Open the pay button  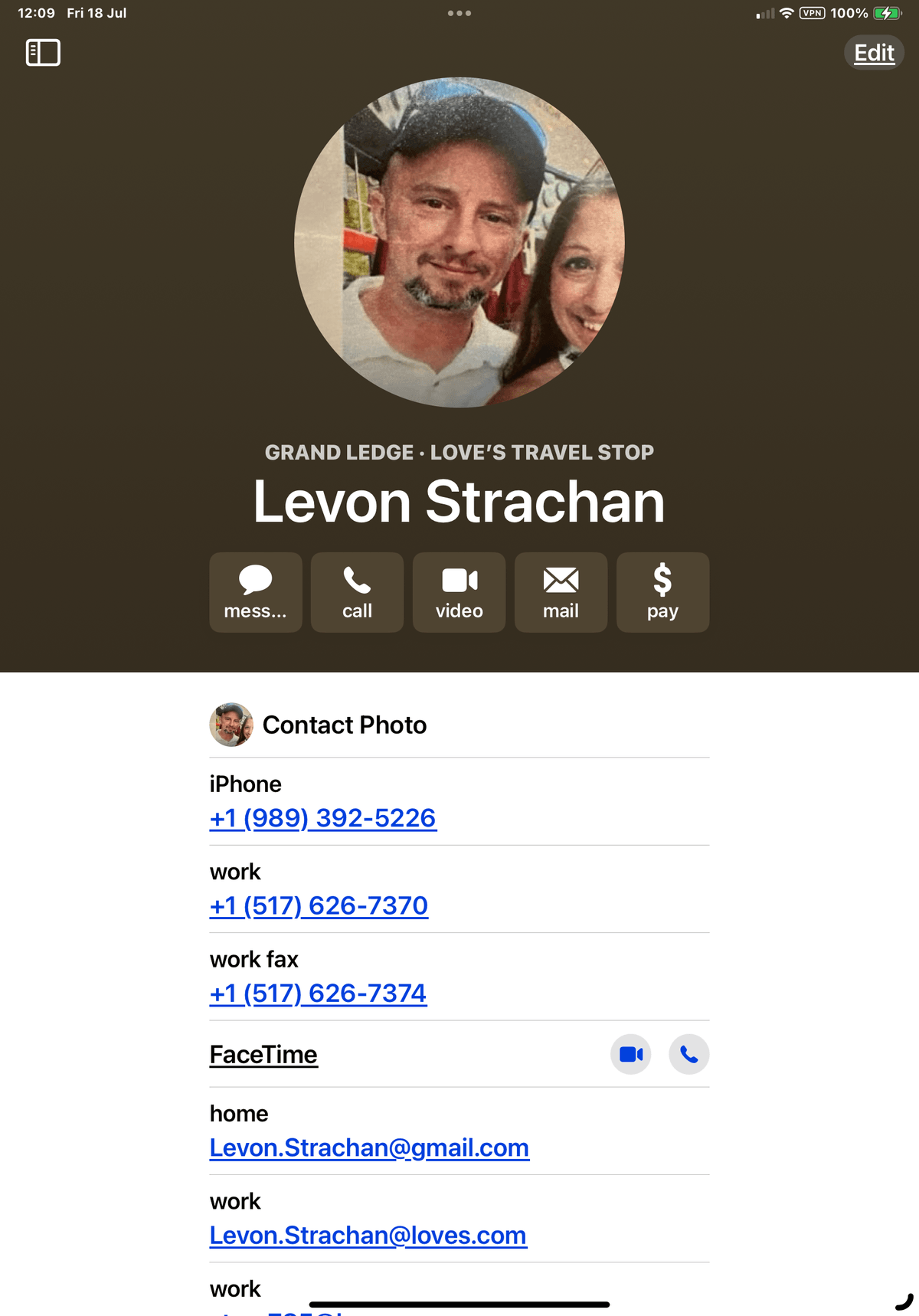[x=662, y=592]
